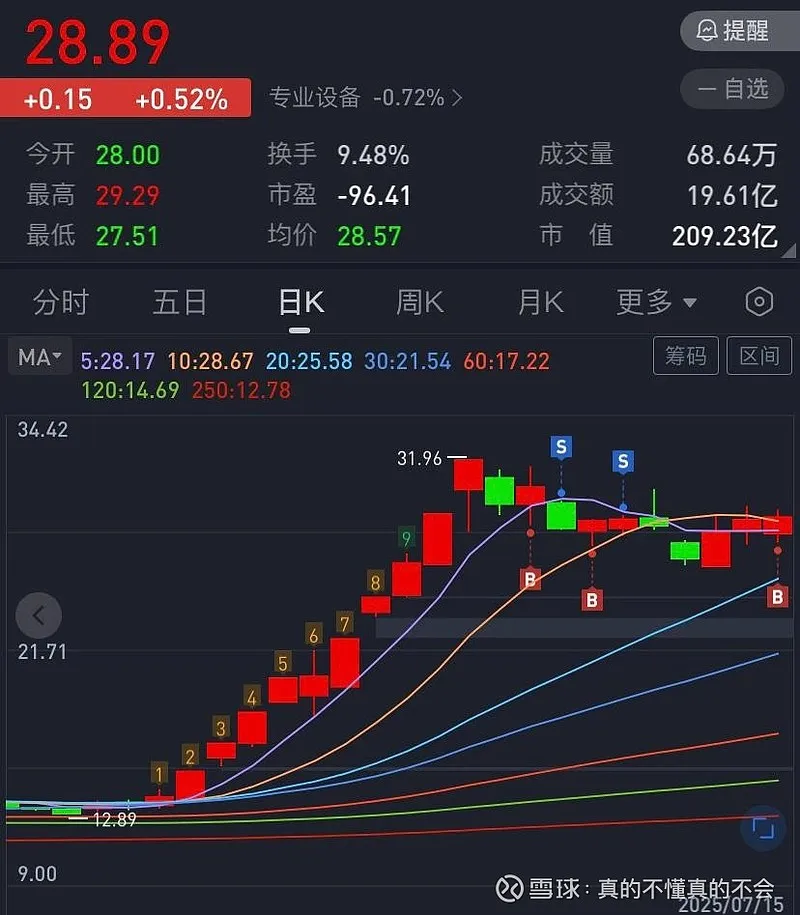Screen dimensions: 800x915
Task: Switch to the 五日 chart tab
Action: click(180, 302)
